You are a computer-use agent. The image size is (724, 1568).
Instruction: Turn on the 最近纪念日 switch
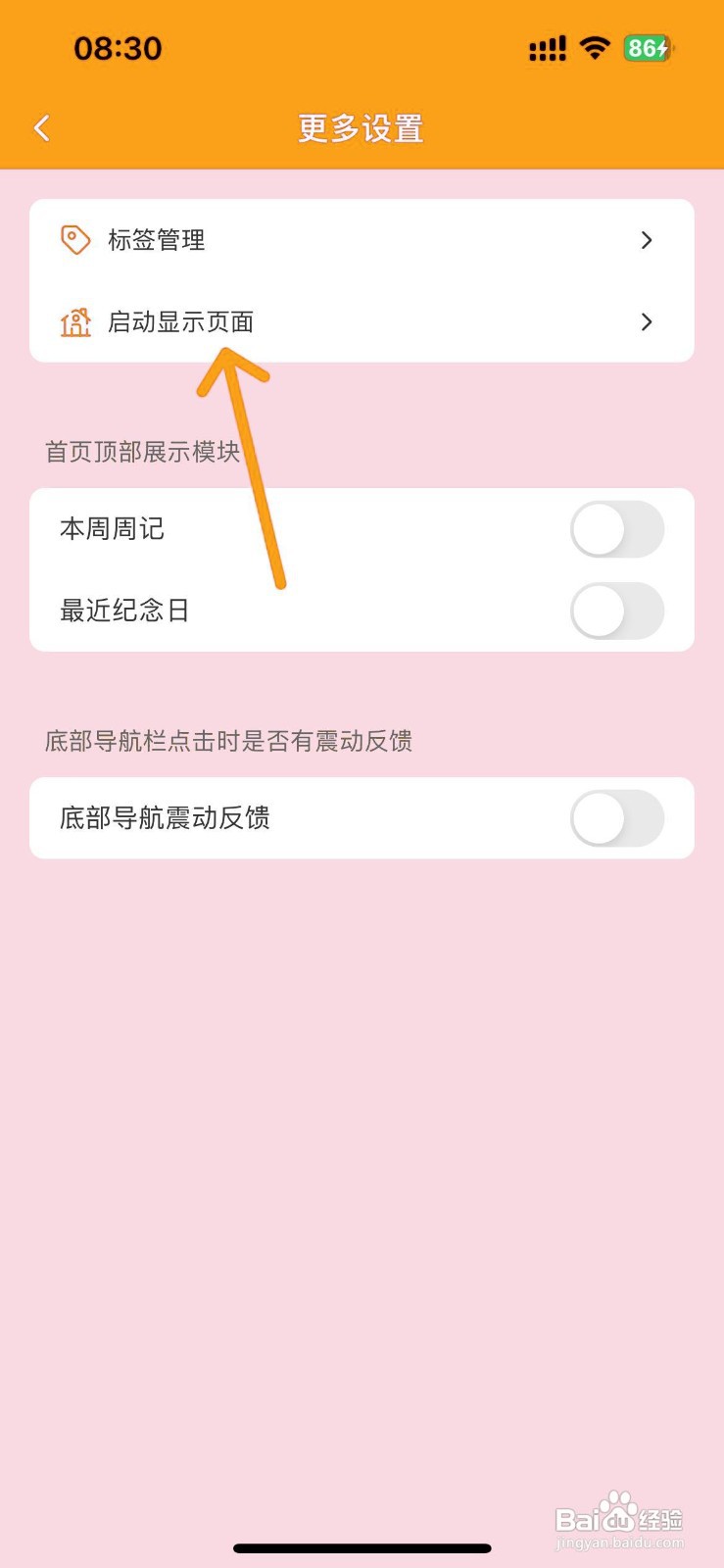coord(617,612)
